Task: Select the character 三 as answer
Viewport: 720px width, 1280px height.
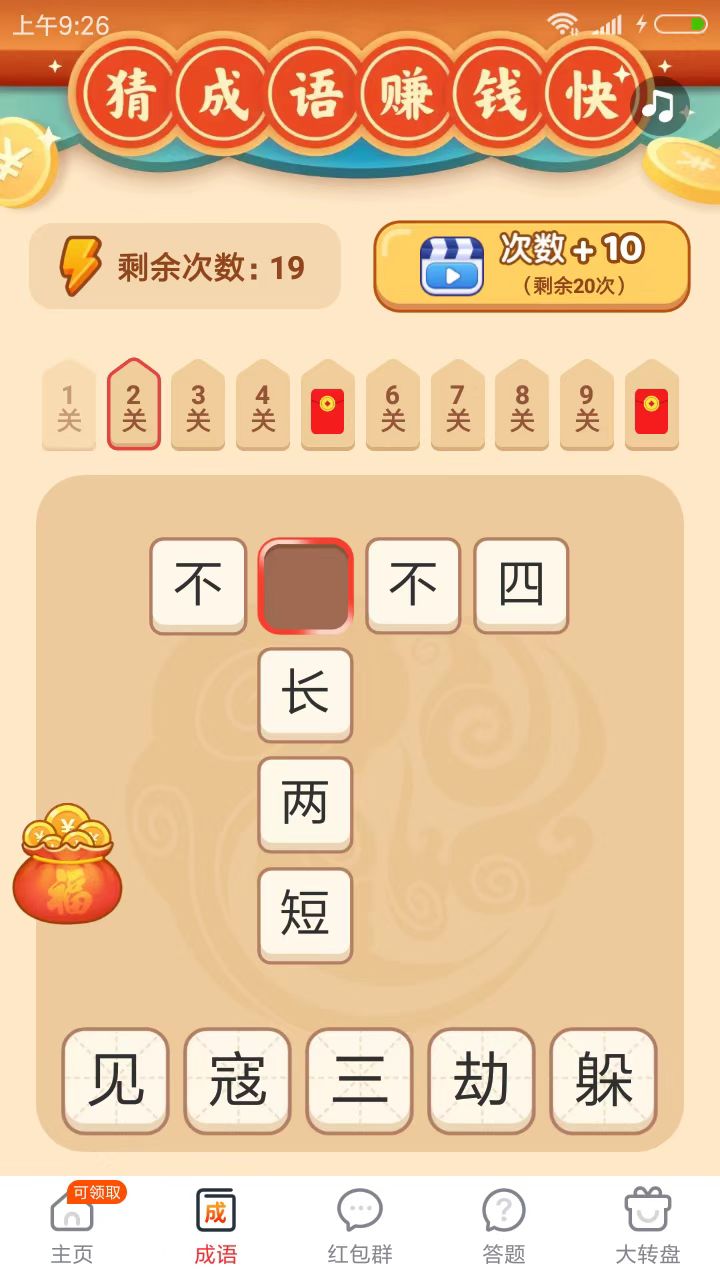Action: point(360,1081)
